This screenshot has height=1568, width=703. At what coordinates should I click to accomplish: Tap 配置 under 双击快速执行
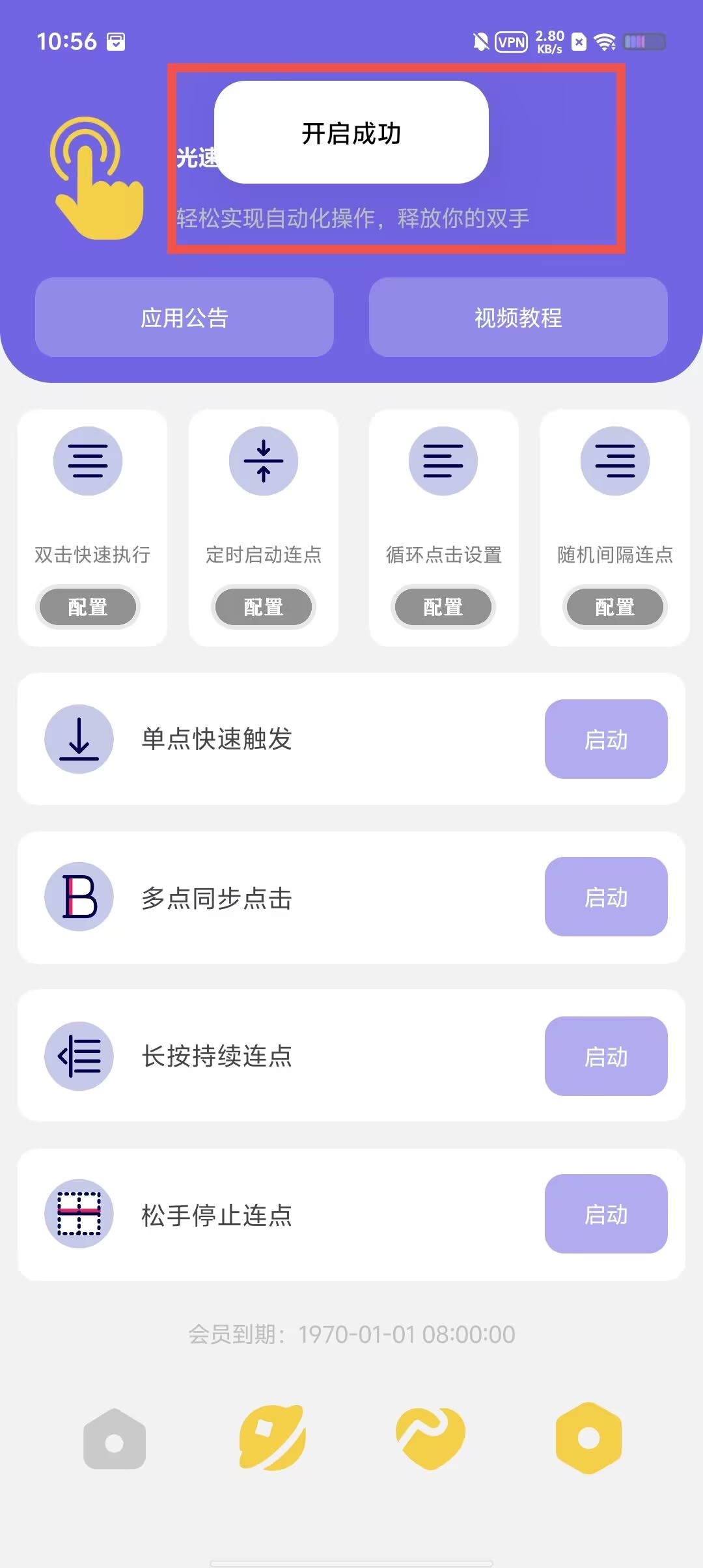click(x=88, y=607)
